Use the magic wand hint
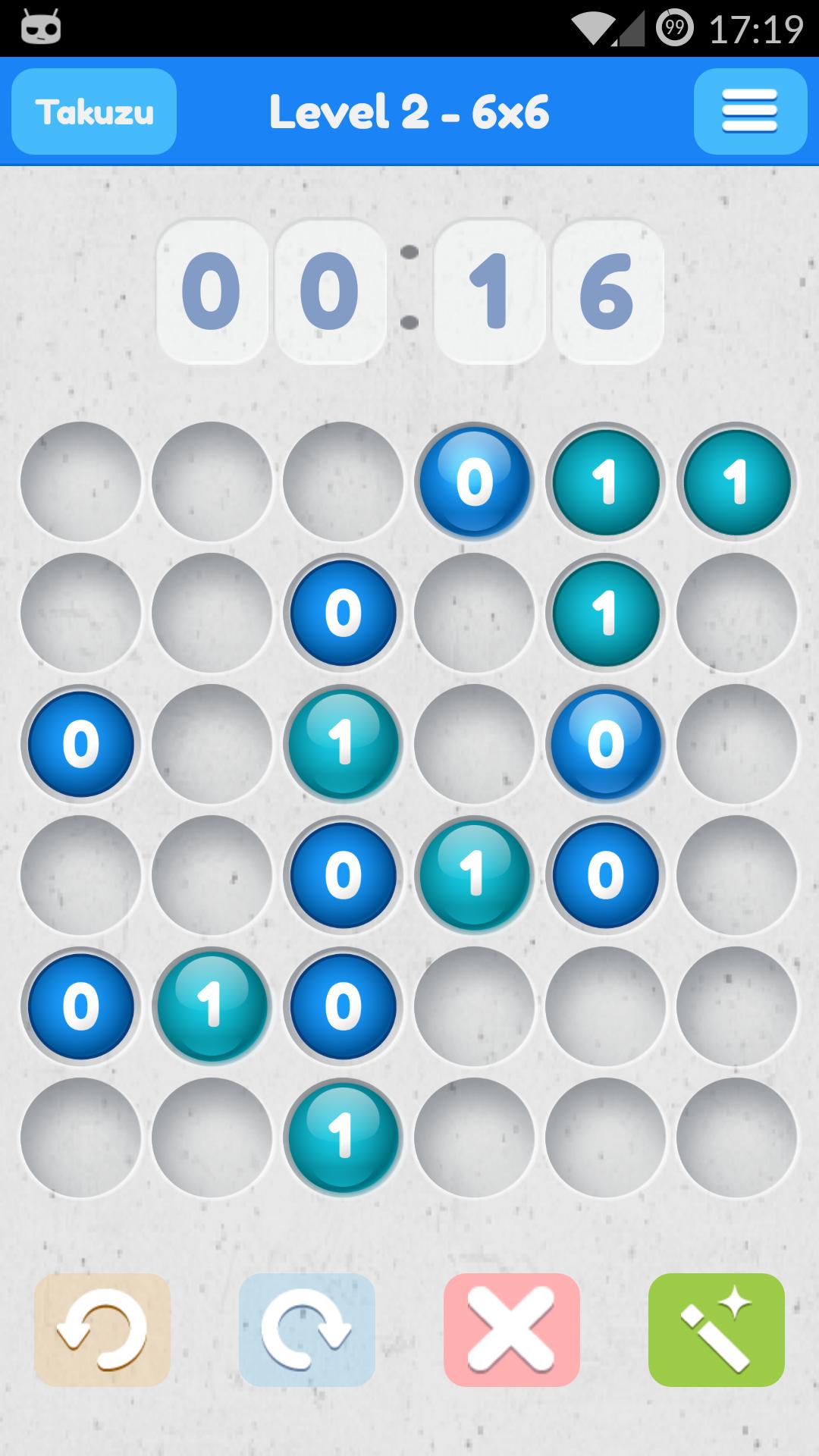Screen dimensions: 819x1456 [x=716, y=1329]
